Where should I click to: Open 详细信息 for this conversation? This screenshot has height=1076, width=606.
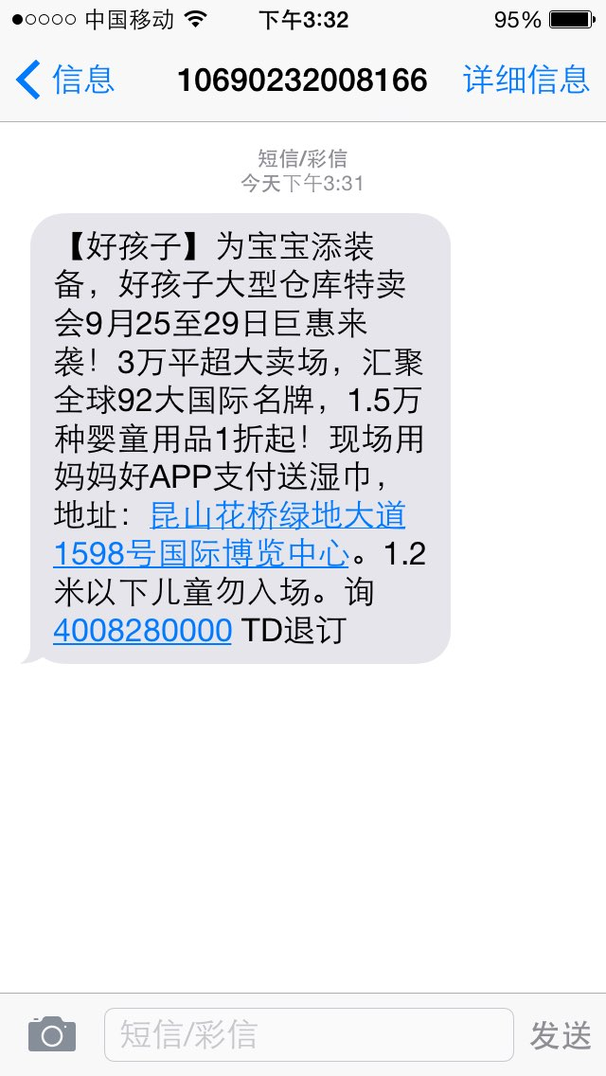click(526, 80)
